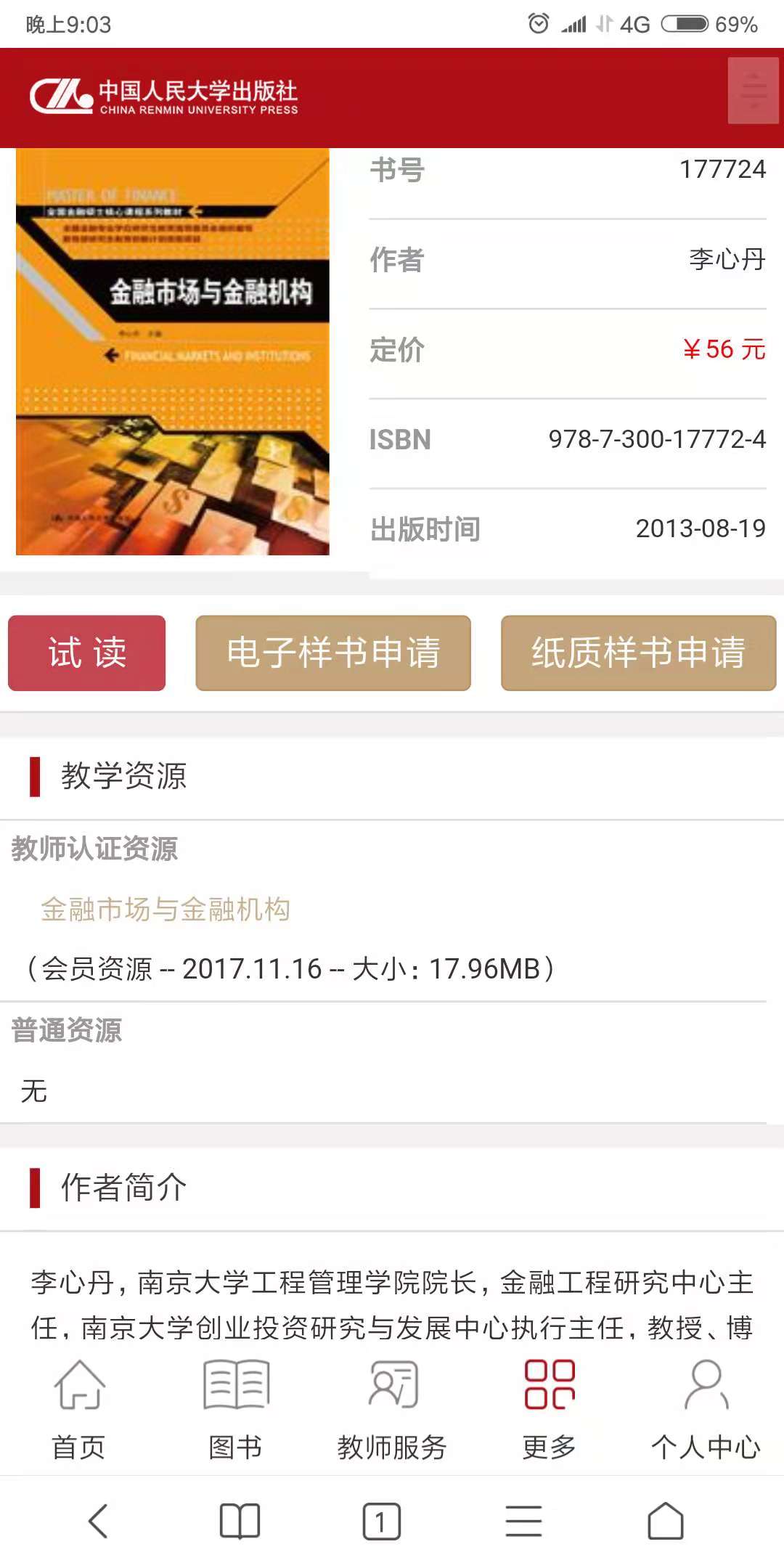Request a paper sample via 纸质样书申请
This screenshot has height=1568, width=784.
(x=638, y=653)
